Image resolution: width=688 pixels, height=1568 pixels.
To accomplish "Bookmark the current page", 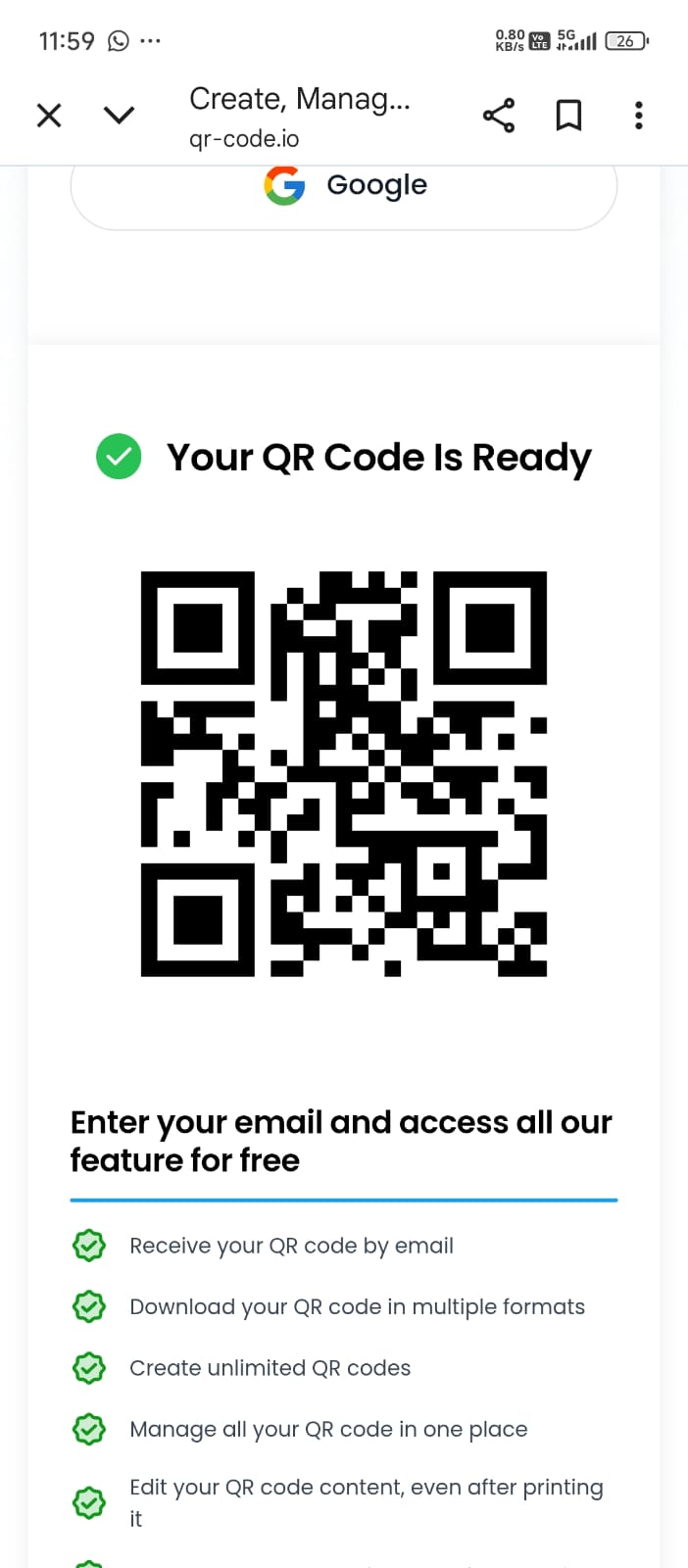I will click(568, 116).
